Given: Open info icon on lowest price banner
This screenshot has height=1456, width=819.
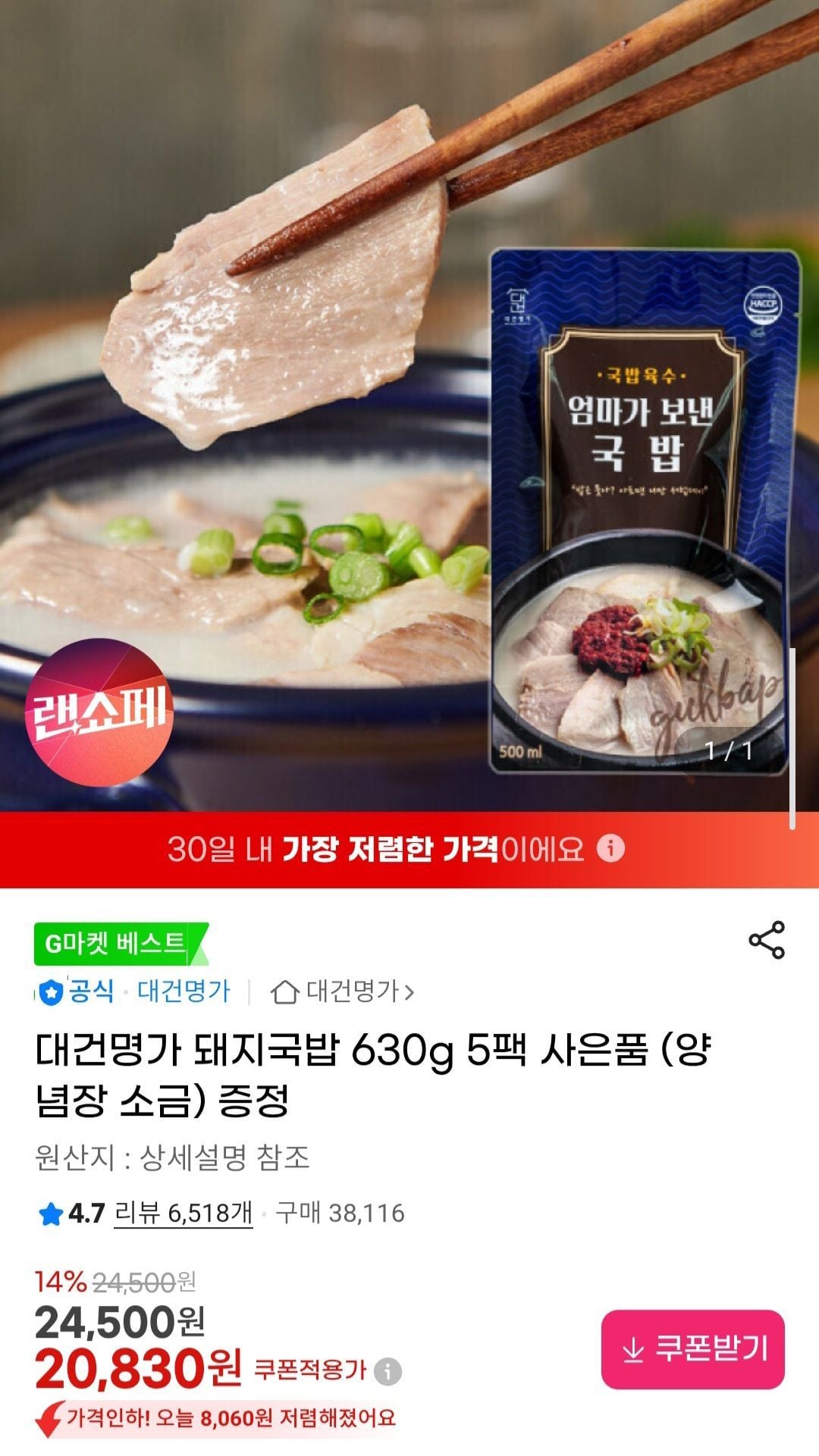Looking at the screenshot, I should (x=610, y=848).
